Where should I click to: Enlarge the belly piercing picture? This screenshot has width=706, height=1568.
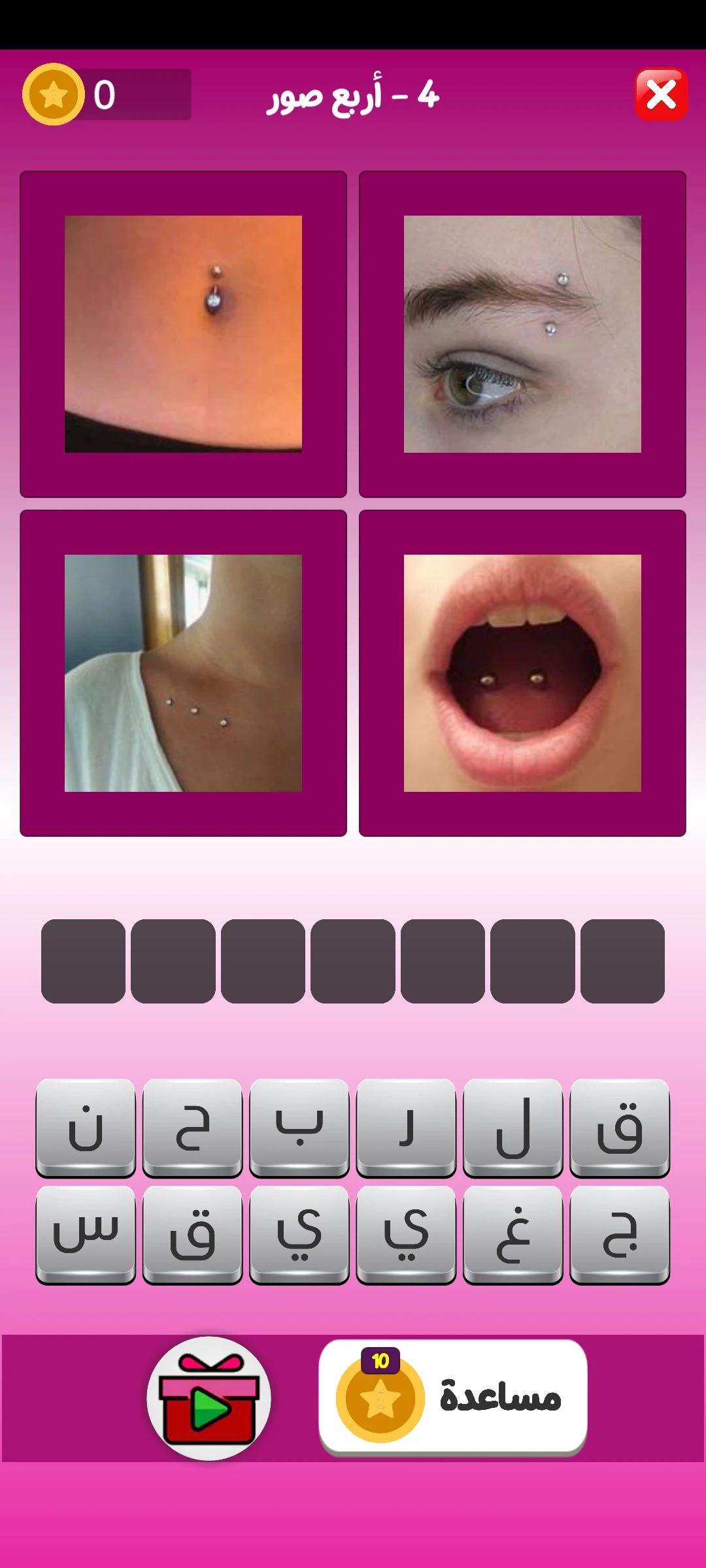(x=183, y=334)
